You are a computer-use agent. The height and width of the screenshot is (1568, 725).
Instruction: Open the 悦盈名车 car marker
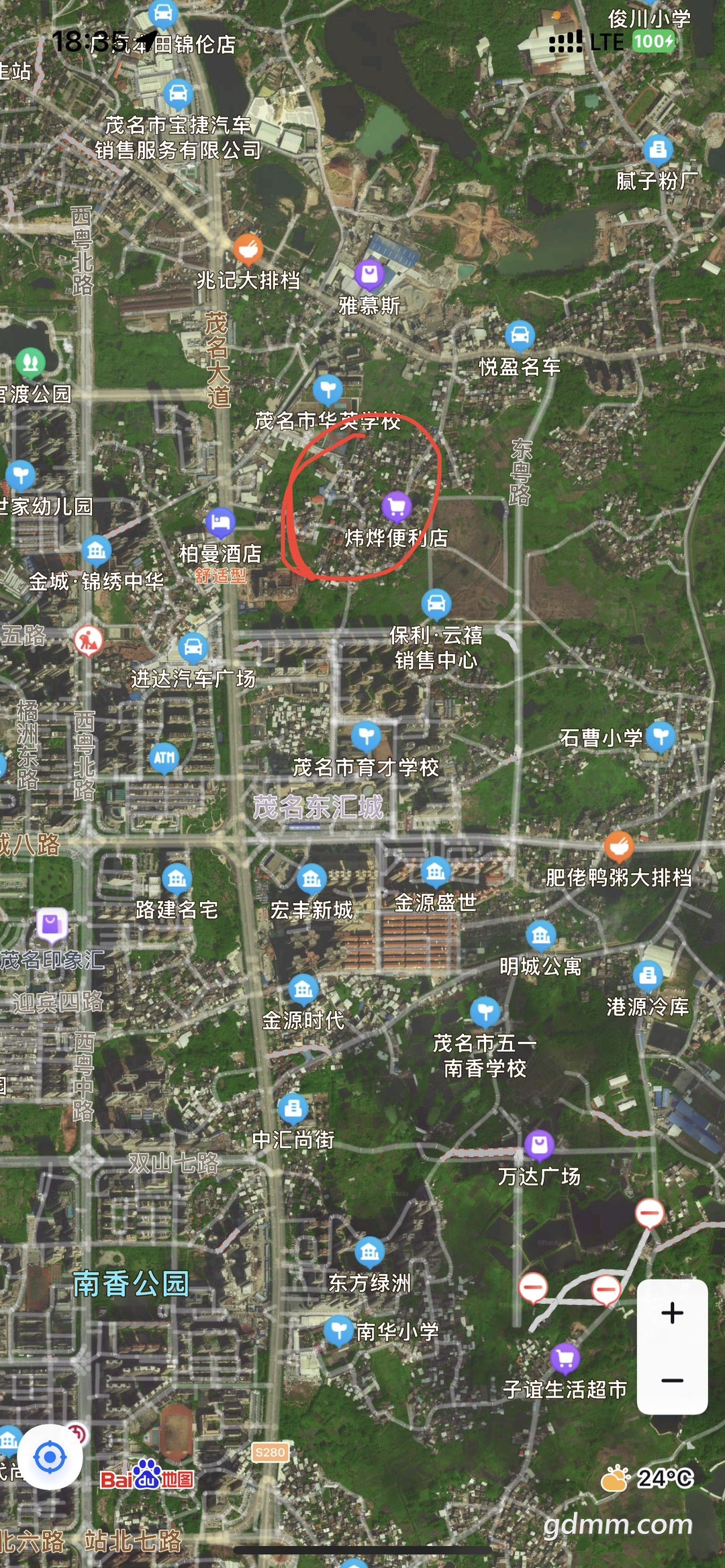[520, 335]
